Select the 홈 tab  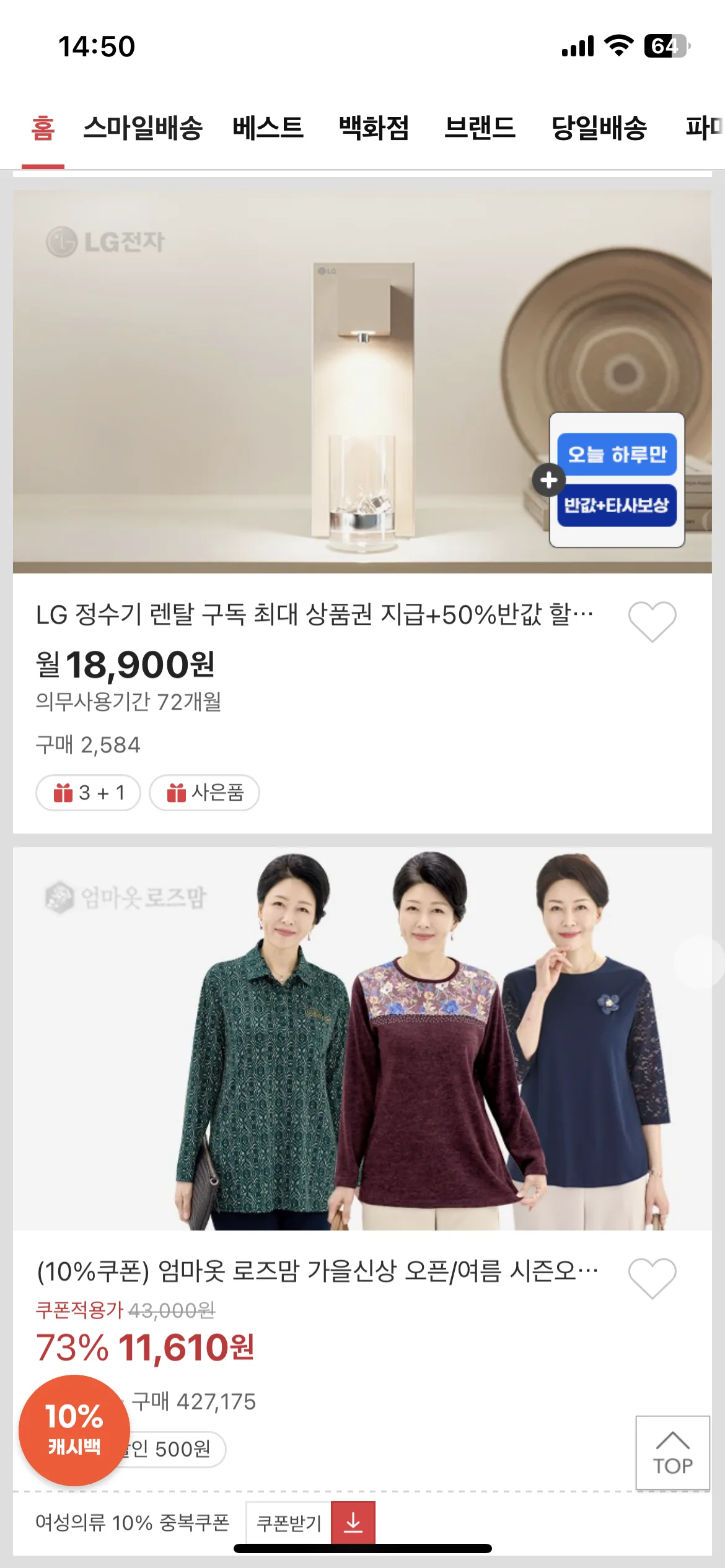[x=41, y=129]
